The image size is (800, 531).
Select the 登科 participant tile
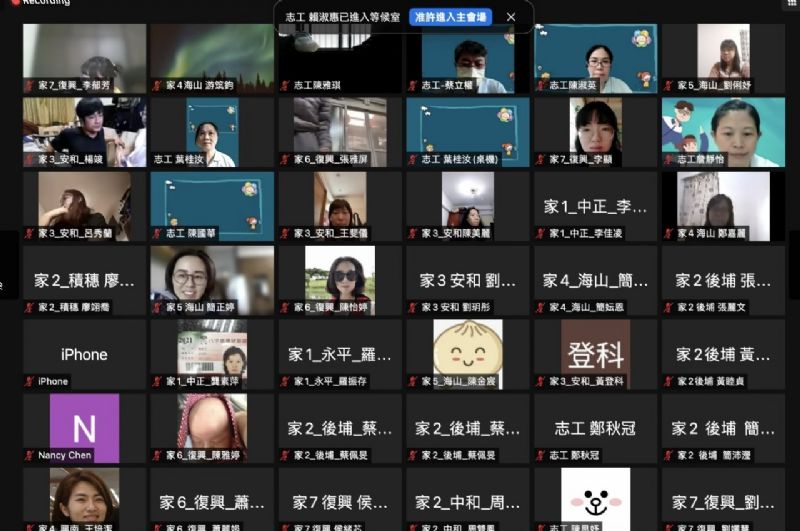tap(595, 354)
